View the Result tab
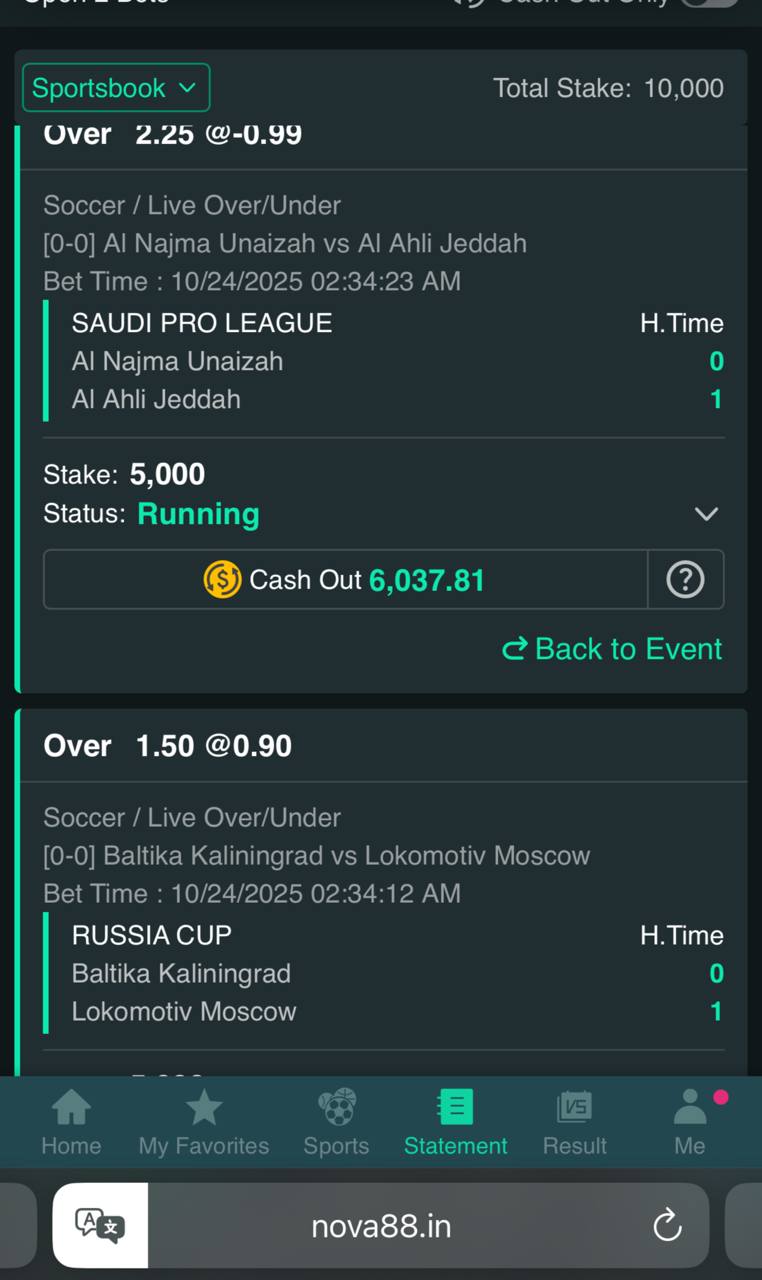Viewport: 762px width, 1280px height. [574, 1123]
